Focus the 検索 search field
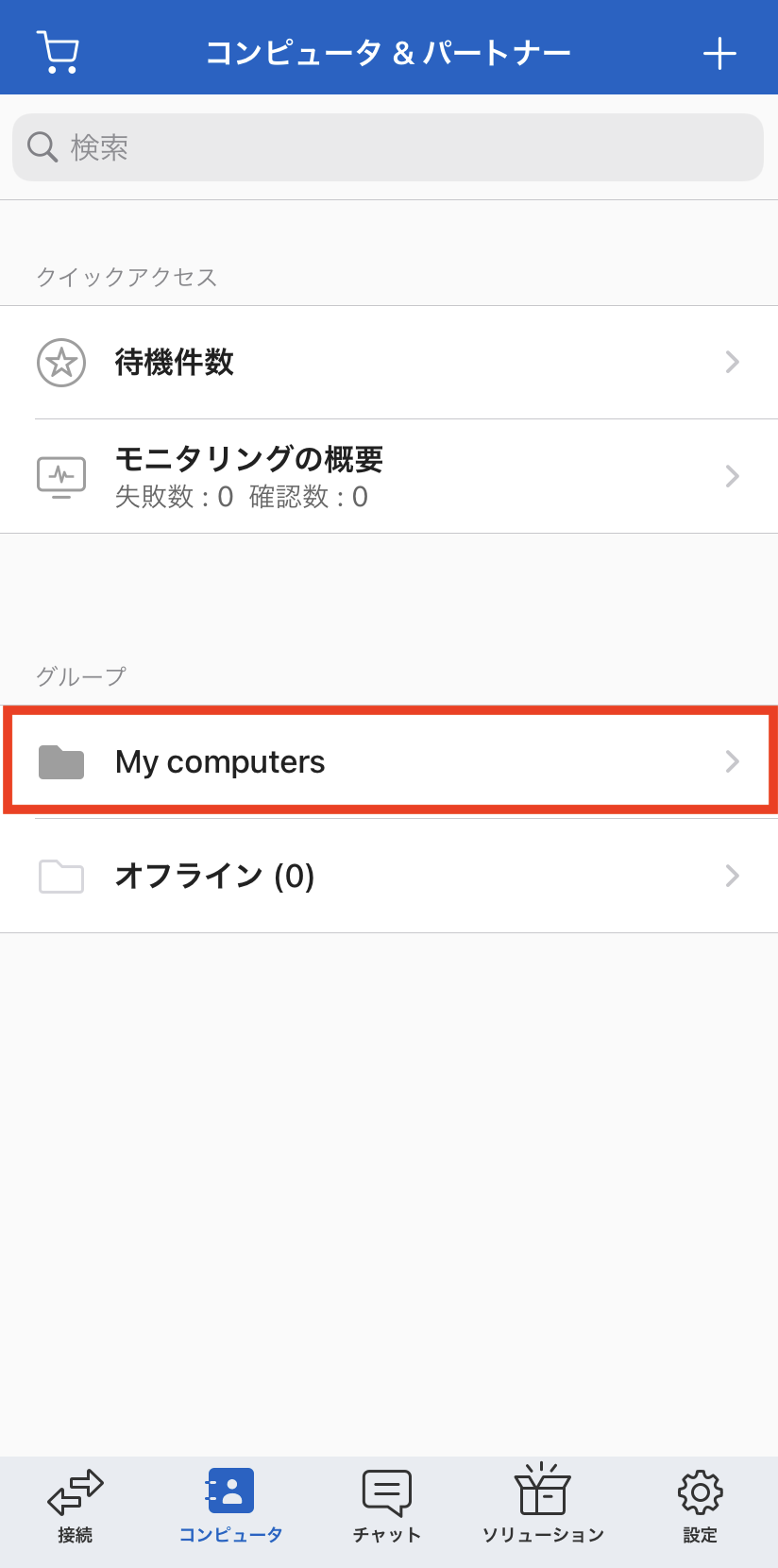The image size is (778, 1568). pyautogui.click(x=388, y=147)
